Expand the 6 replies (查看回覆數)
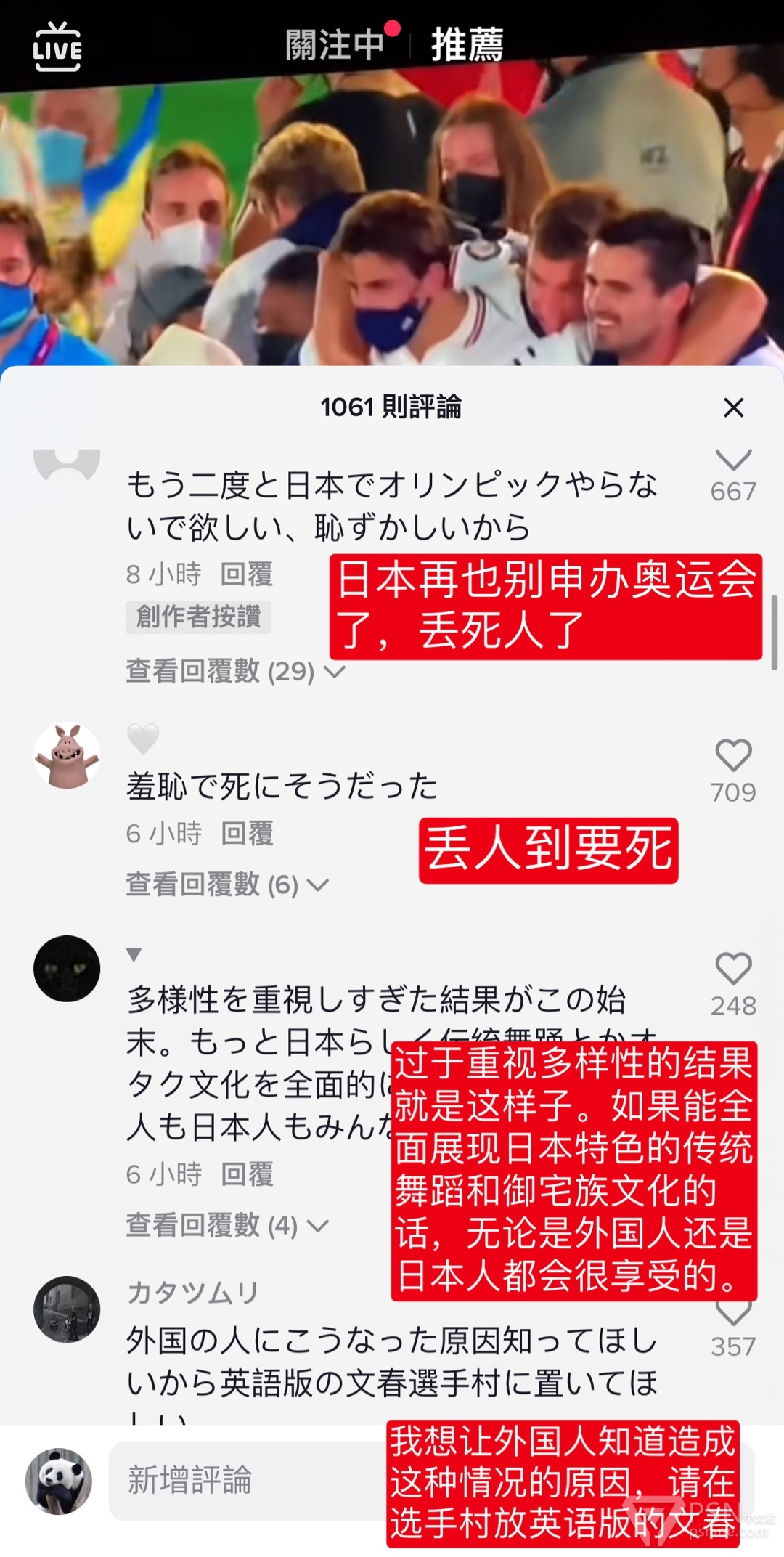 point(226,885)
